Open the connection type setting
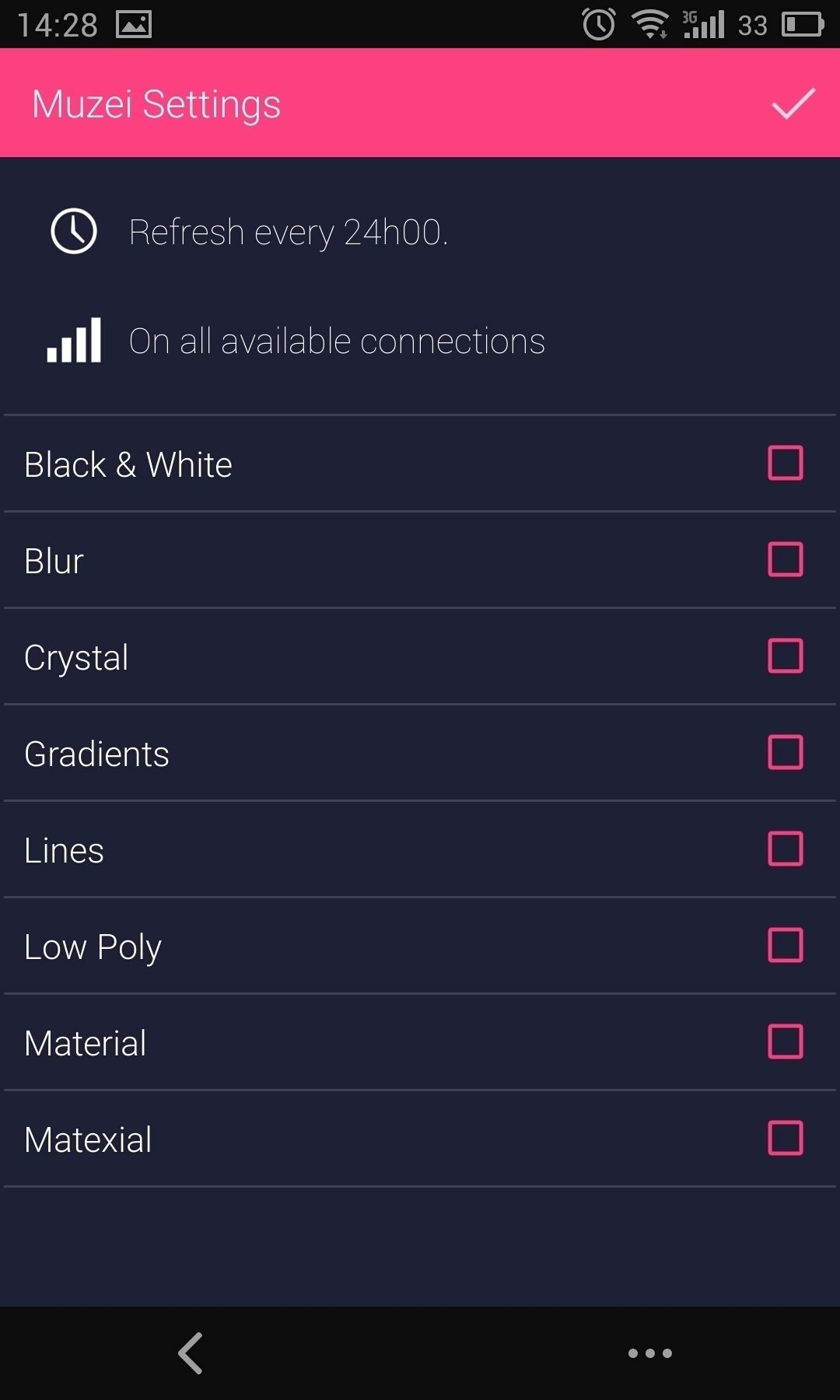Viewport: 840px width, 1400px height. click(336, 341)
